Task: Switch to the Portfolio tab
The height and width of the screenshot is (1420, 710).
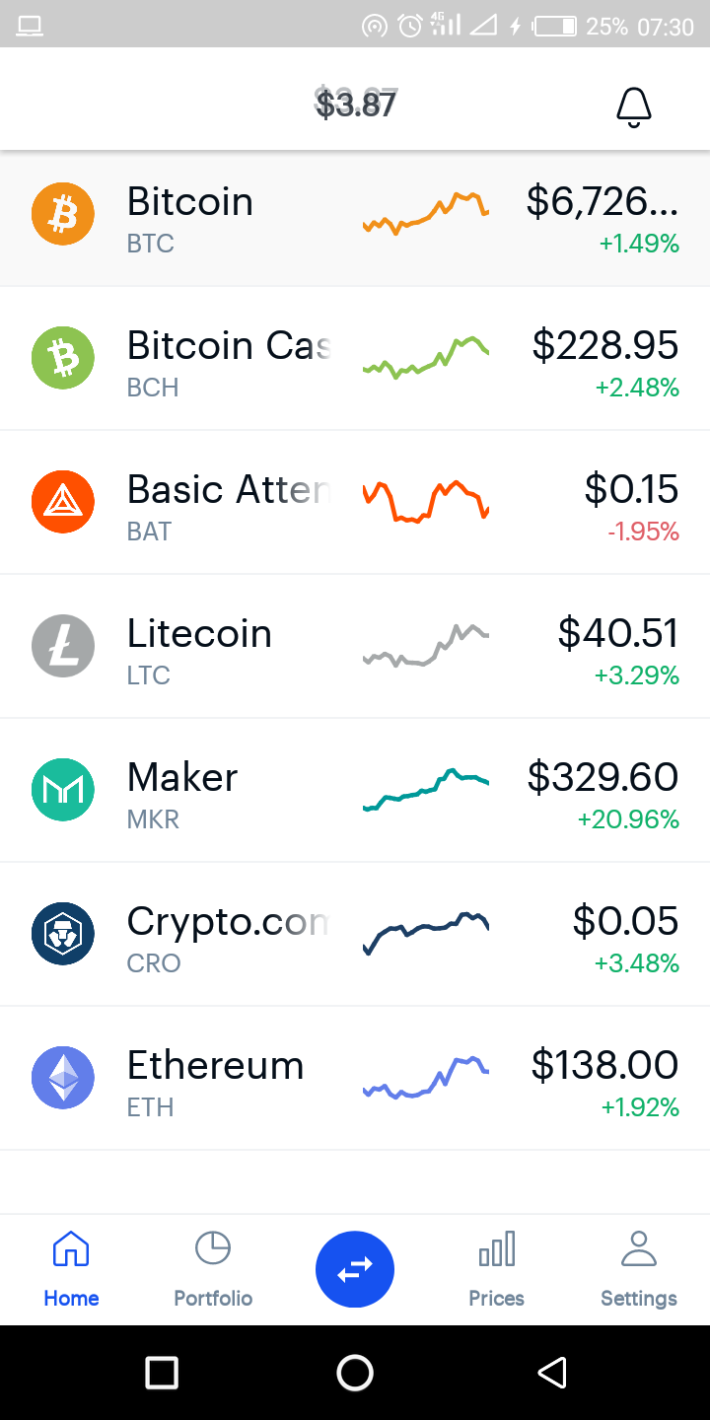Action: click(x=213, y=1270)
